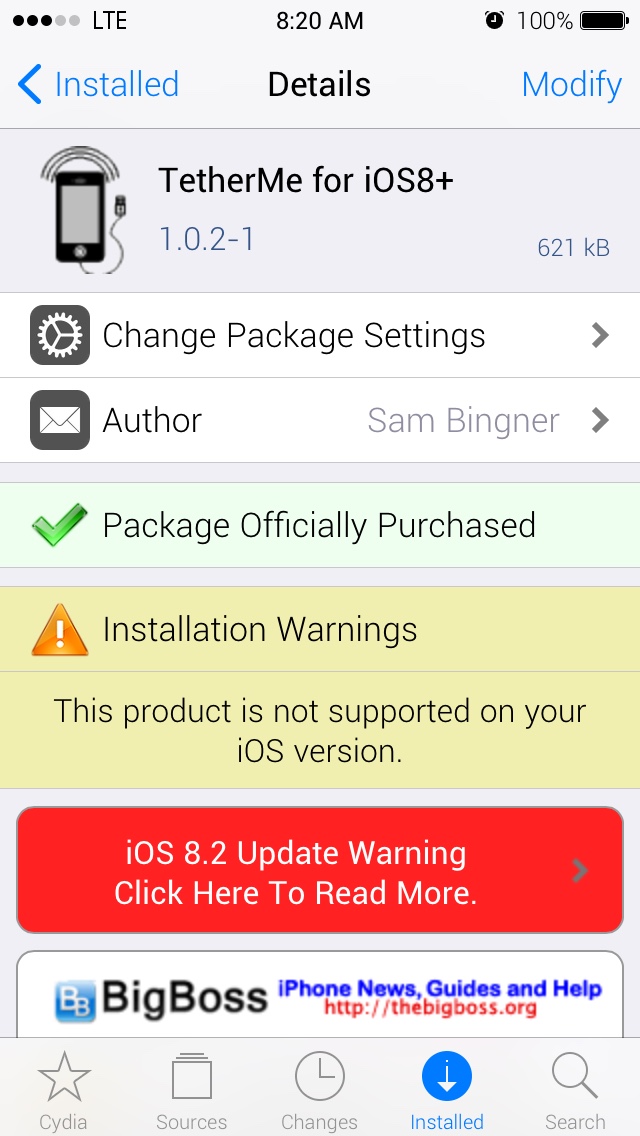
Task: Tap the Modify button
Action: pos(571,85)
